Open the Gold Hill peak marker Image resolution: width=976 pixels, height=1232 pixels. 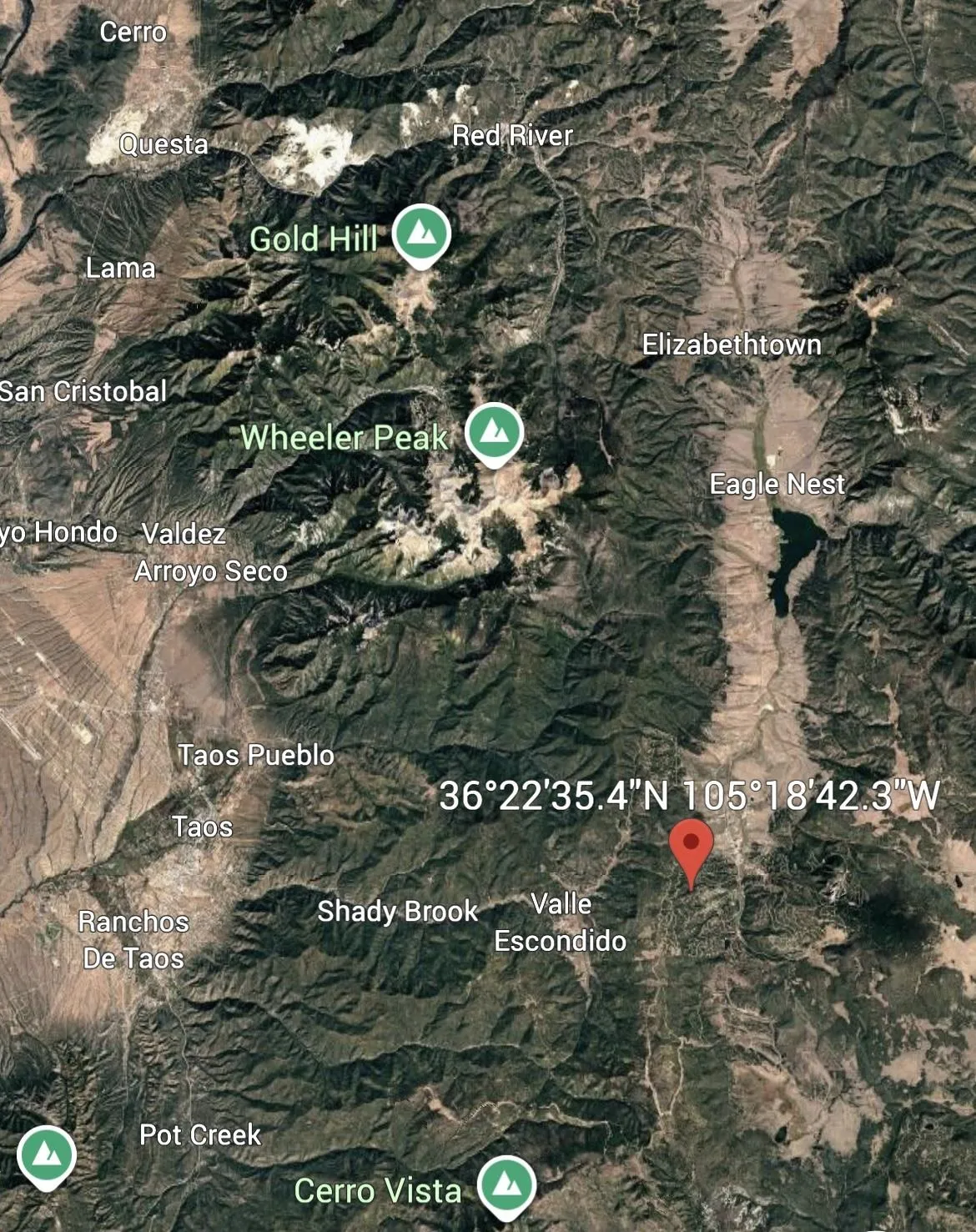421,234
